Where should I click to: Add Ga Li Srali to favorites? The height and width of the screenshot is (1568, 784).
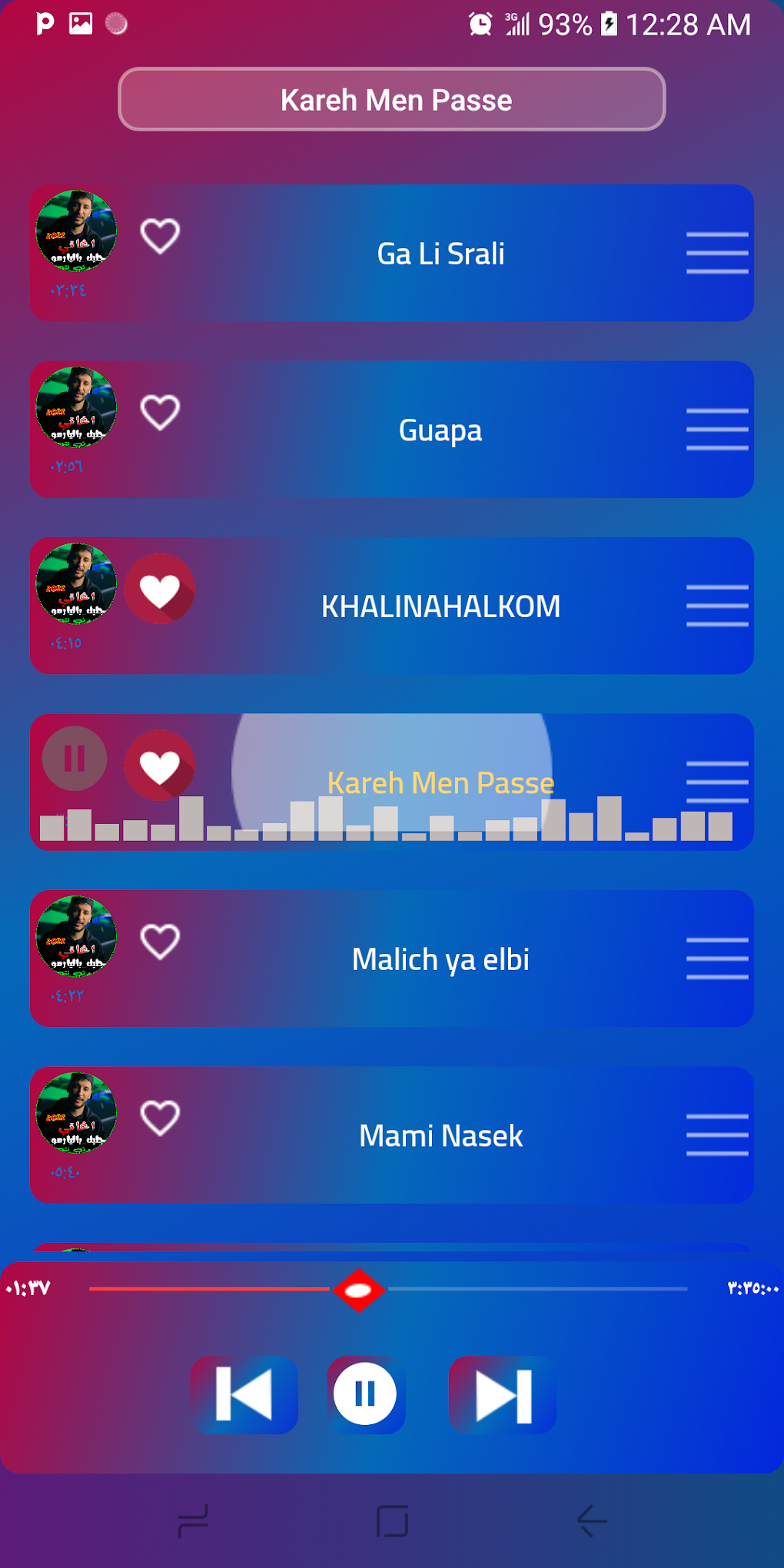click(x=160, y=236)
